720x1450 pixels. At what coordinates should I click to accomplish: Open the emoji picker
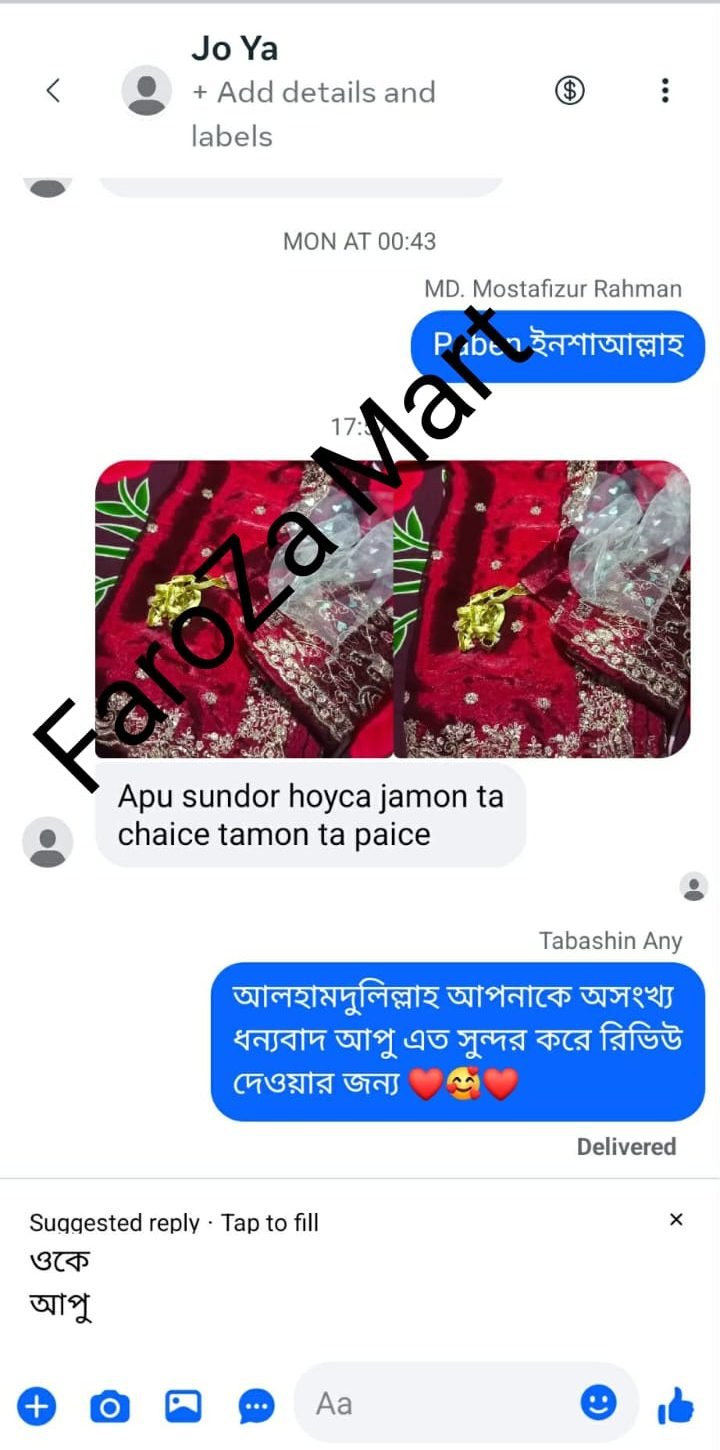coord(599,1403)
